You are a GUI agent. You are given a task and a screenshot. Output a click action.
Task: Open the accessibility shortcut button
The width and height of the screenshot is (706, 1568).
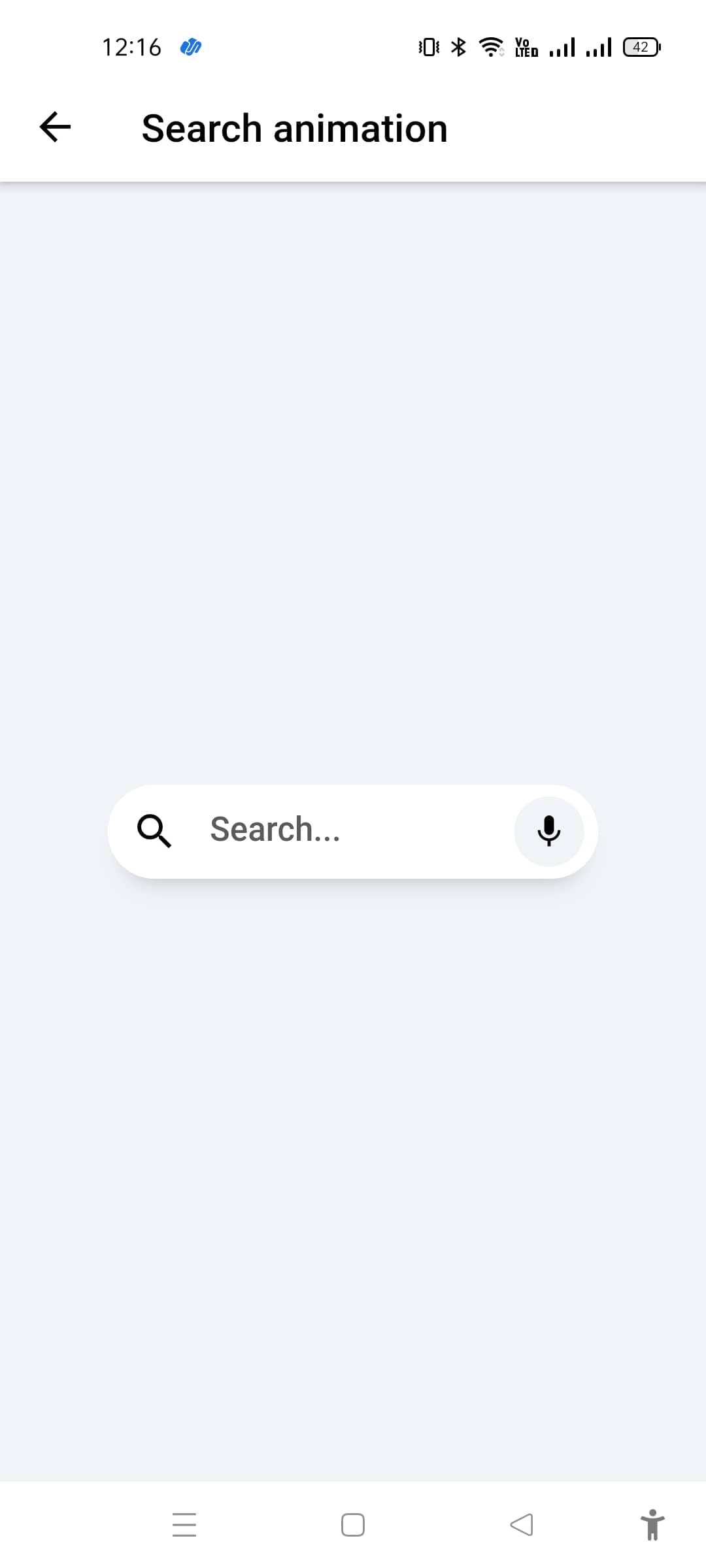(x=652, y=1524)
